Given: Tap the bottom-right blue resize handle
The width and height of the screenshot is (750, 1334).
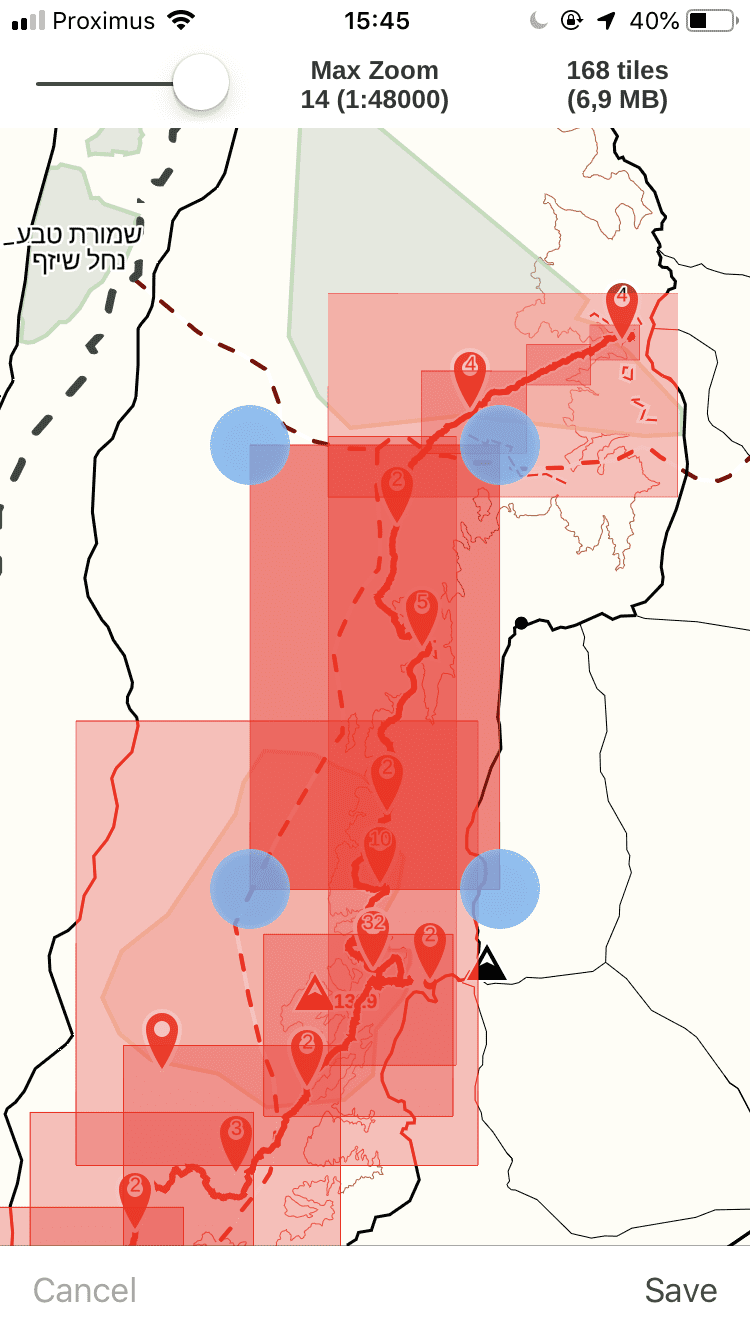Looking at the screenshot, I should (x=499, y=888).
